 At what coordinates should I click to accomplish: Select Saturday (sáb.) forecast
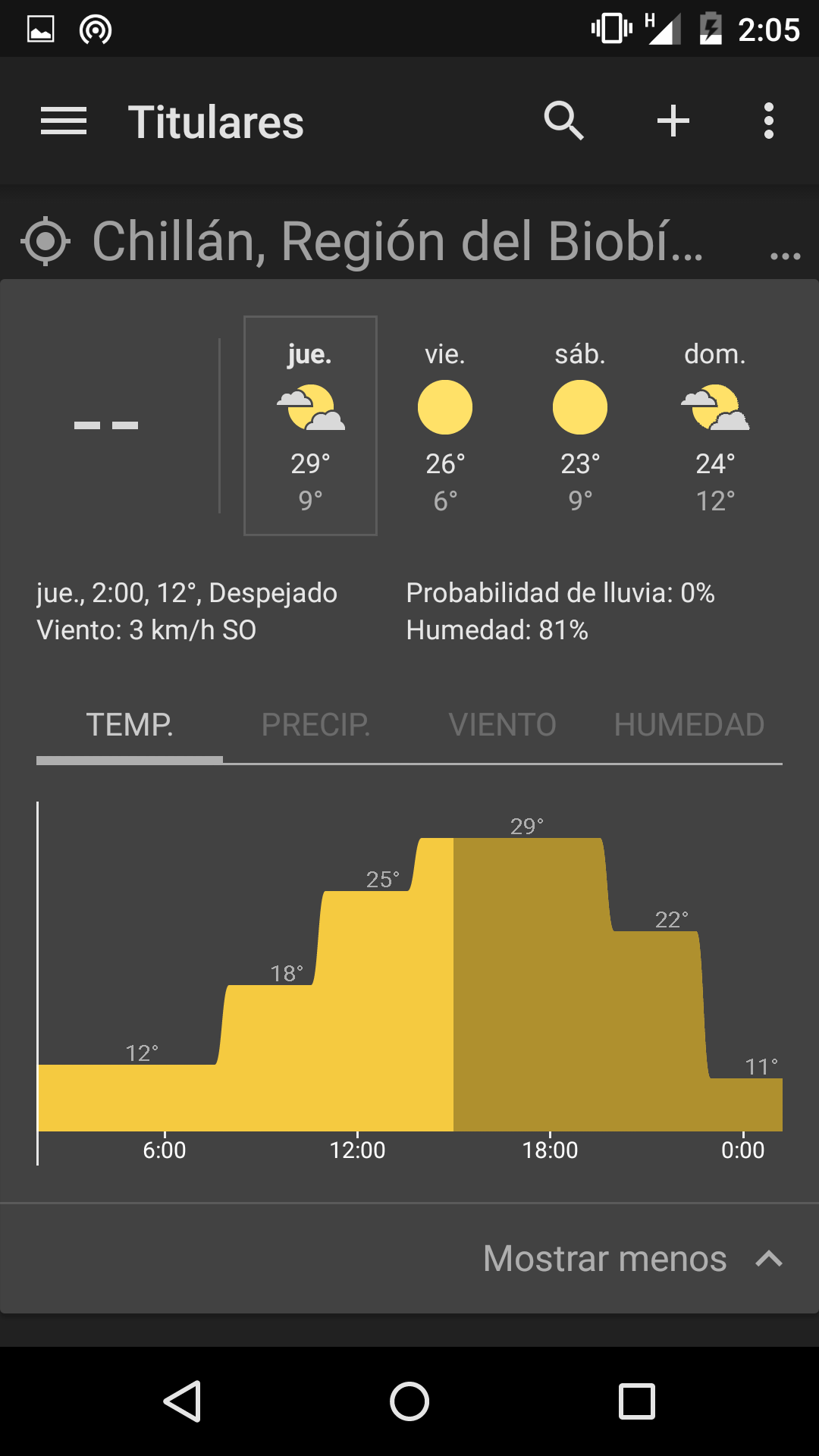[580, 425]
